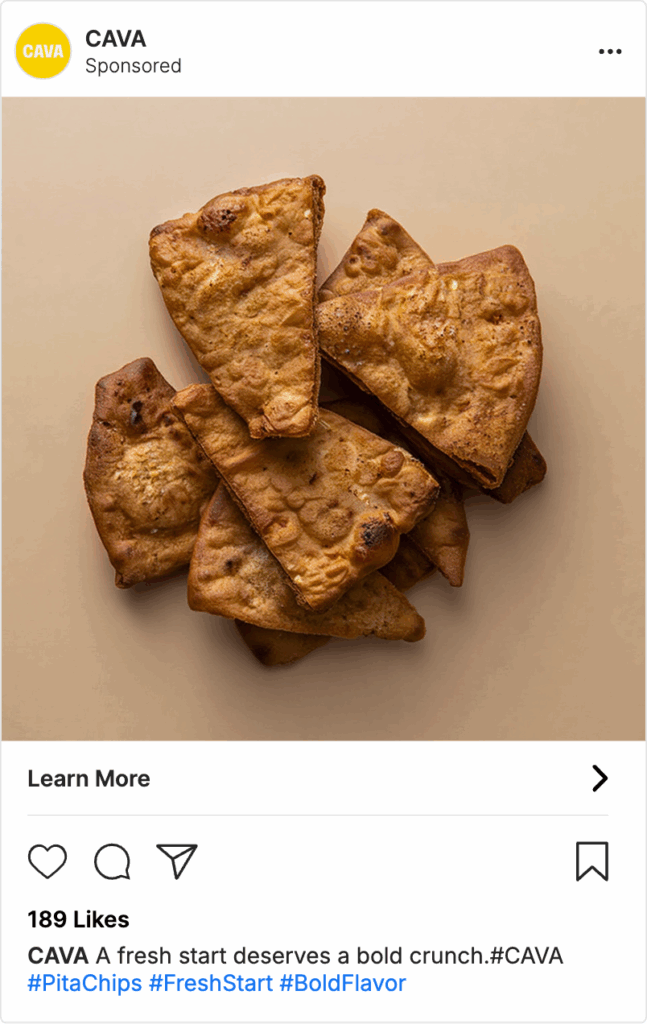Image resolution: width=647 pixels, height=1024 pixels.
Task: Share the post via paper plane icon
Action: pyautogui.click(x=177, y=861)
